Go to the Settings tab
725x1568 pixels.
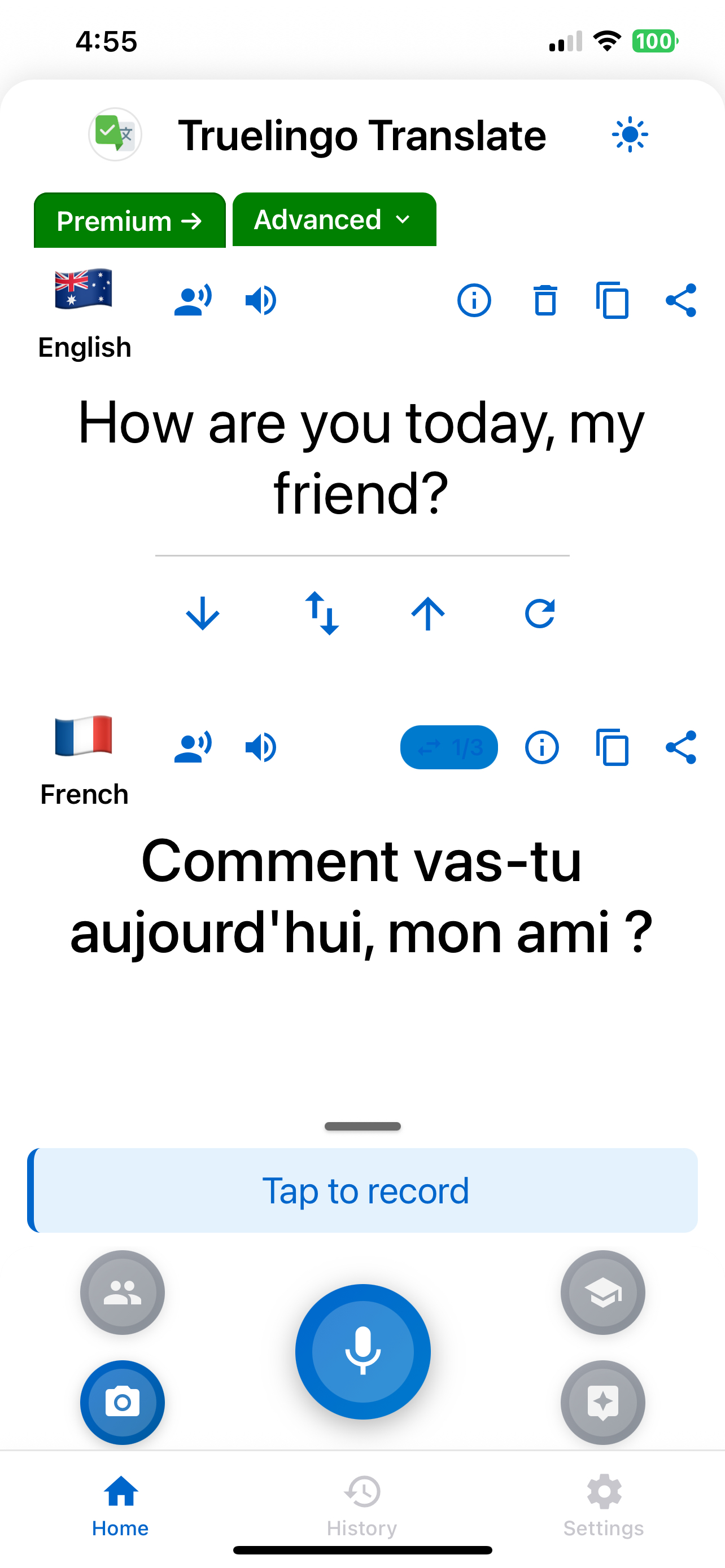(x=603, y=1504)
